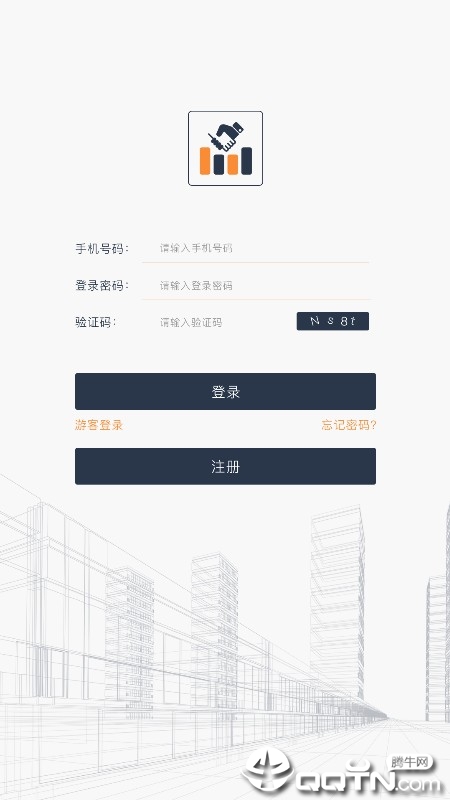Viewport: 450px width, 800px height.
Task: Tap the 手机号码 phone number field
Action: click(x=255, y=248)
